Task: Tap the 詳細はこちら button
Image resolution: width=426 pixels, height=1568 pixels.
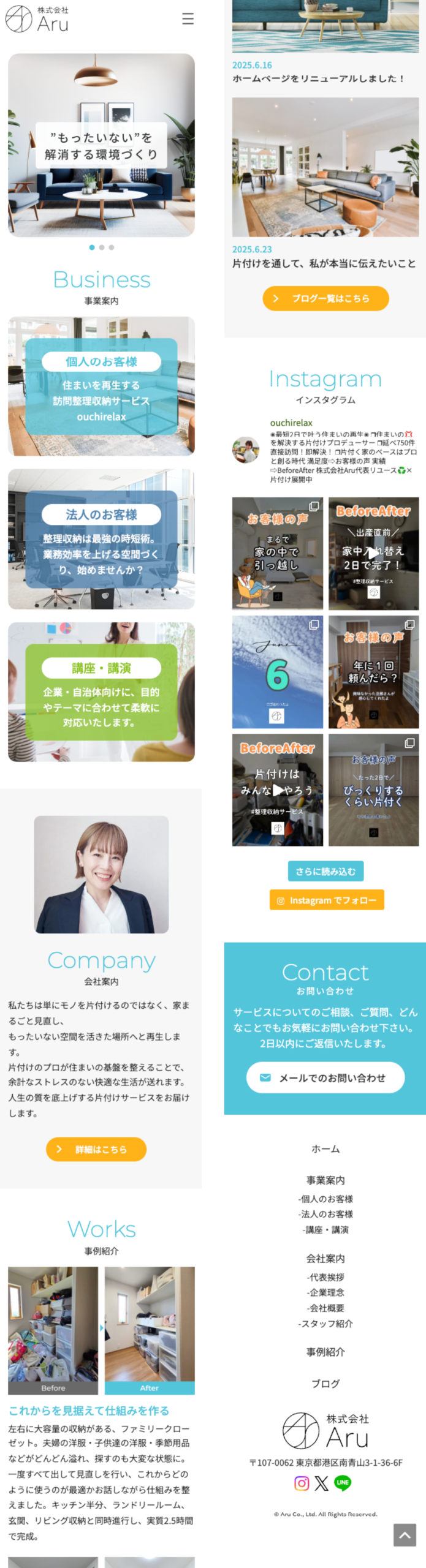Action: pyautogui.click(x=96, y=1149)
